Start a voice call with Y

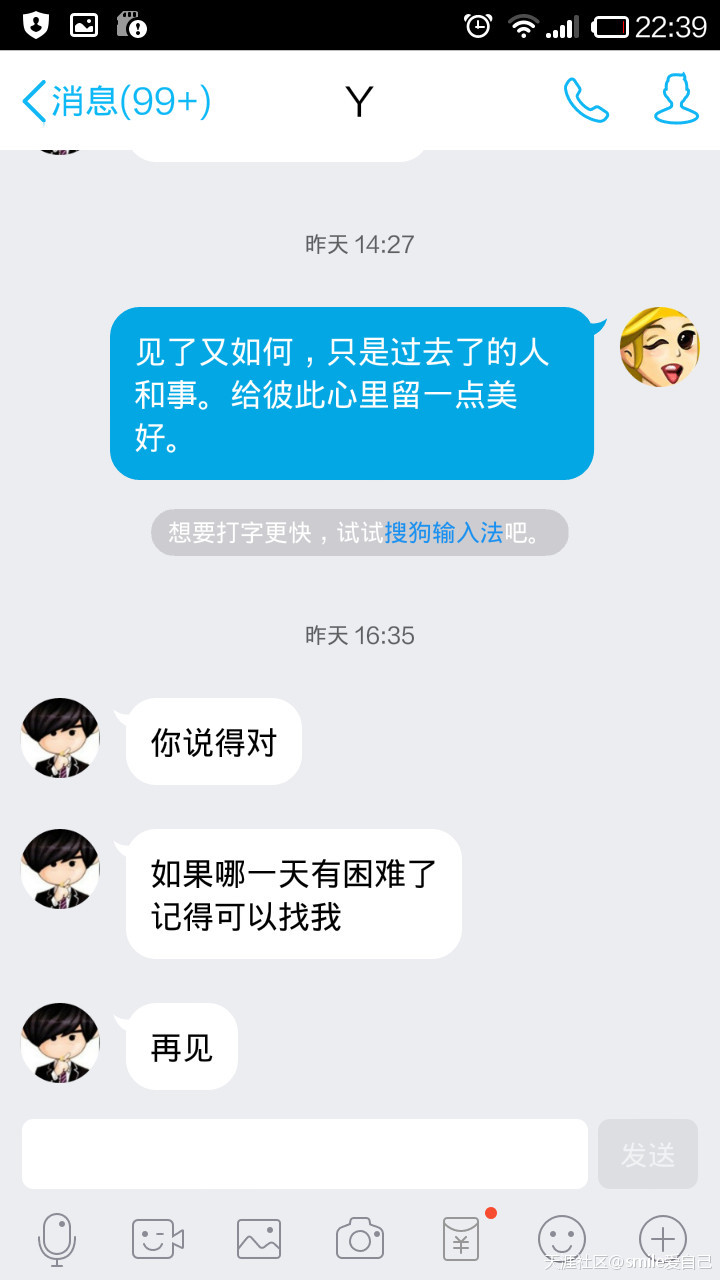coord(586,101)
